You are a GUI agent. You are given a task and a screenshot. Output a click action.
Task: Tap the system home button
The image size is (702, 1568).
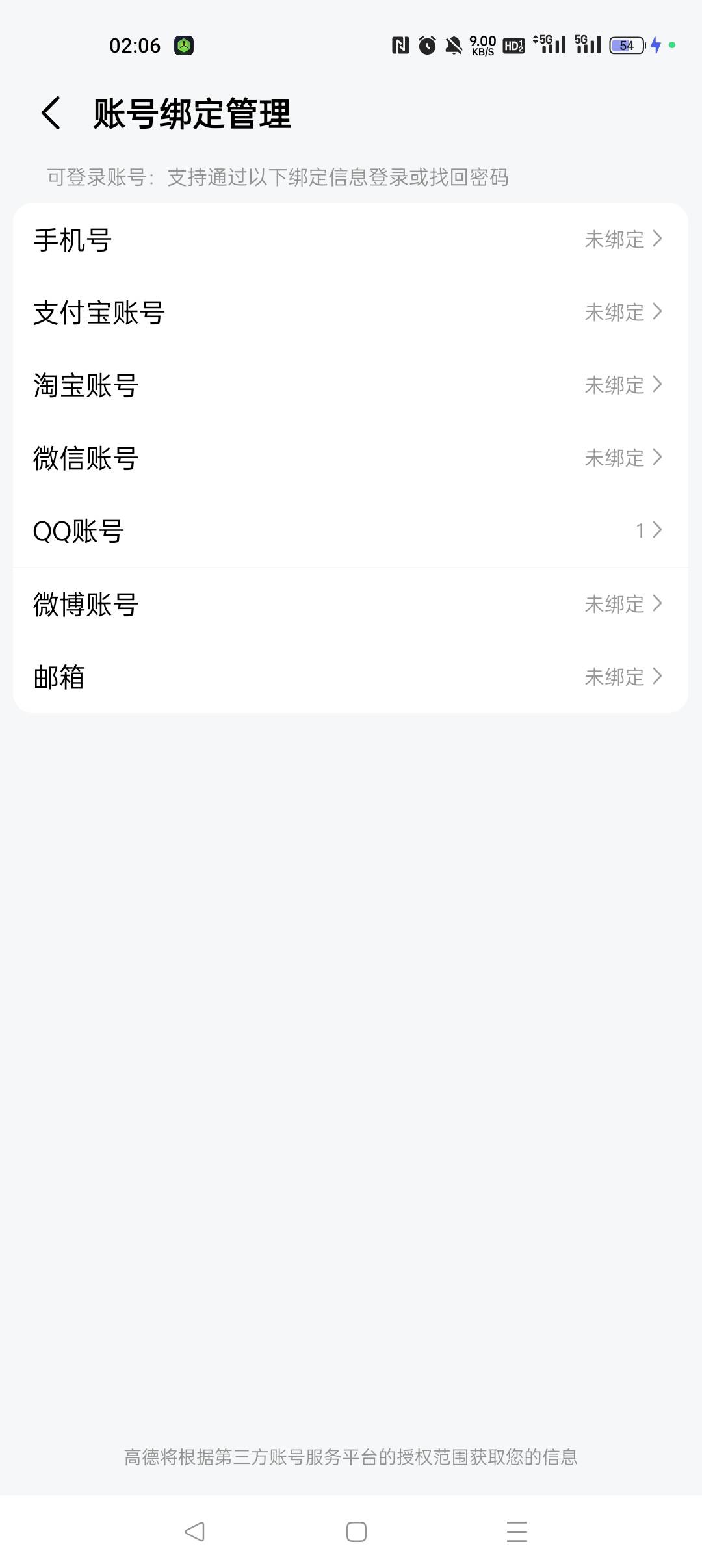click(x=356, y=1532)
